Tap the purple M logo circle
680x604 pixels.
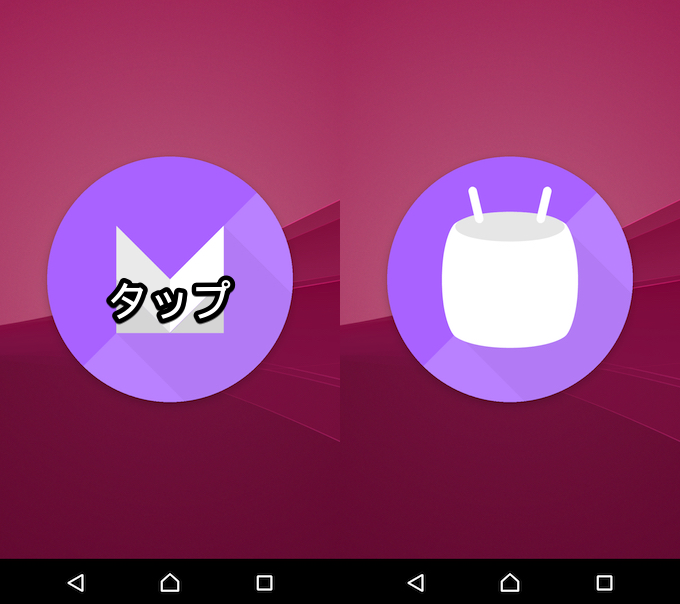pyautogui.click(x=170, y=279)
